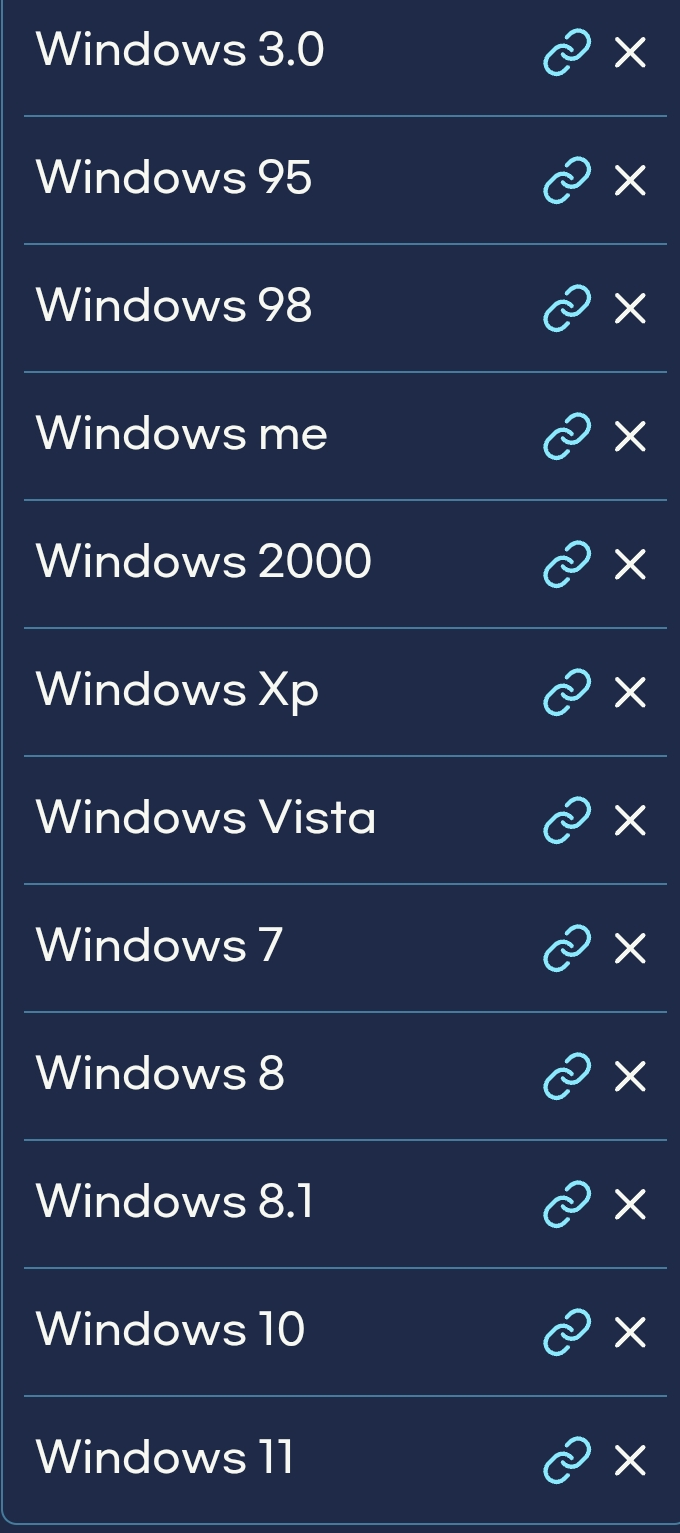Tap the link icon for Windows 3.0

pyautogui.click(x=567, y=53)
